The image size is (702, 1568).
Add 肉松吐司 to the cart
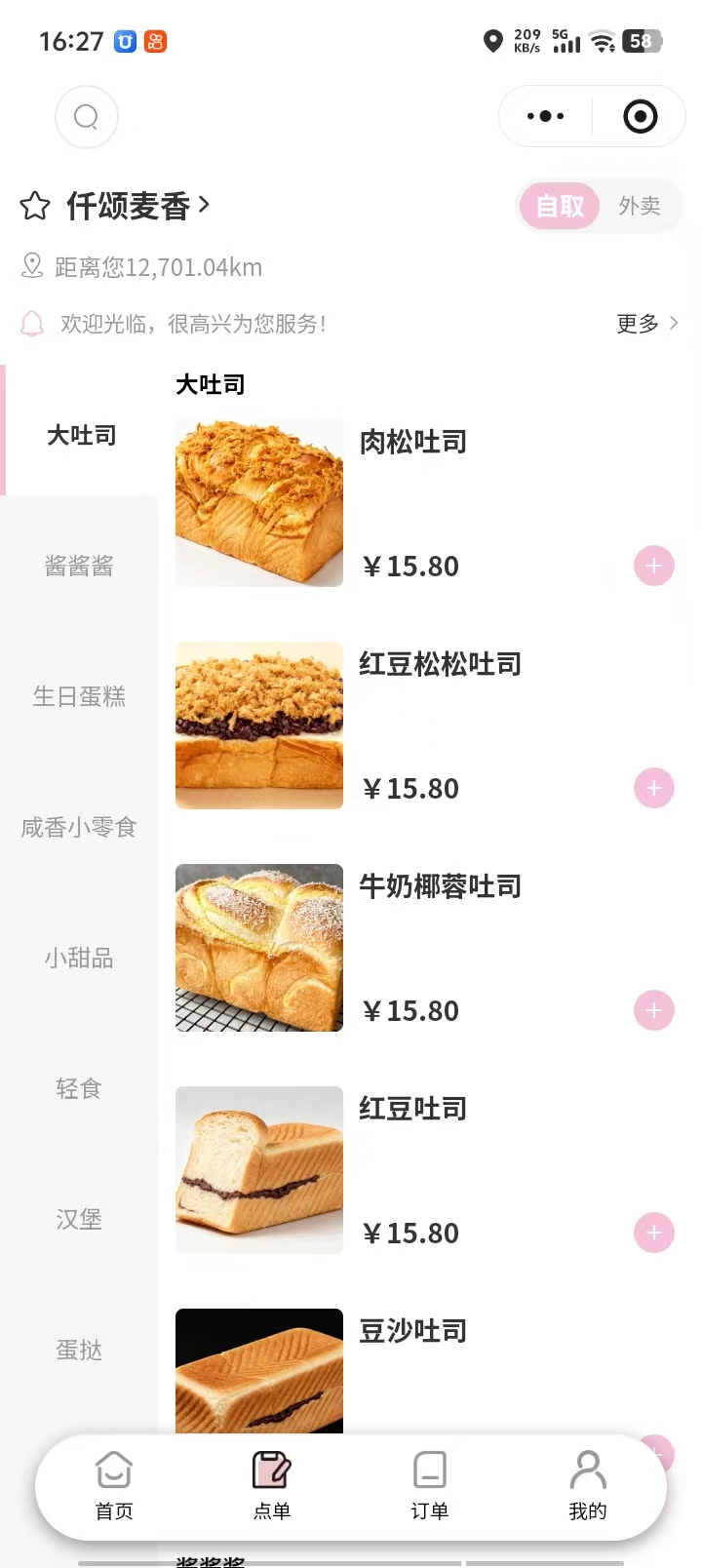[x=653, y=566]
